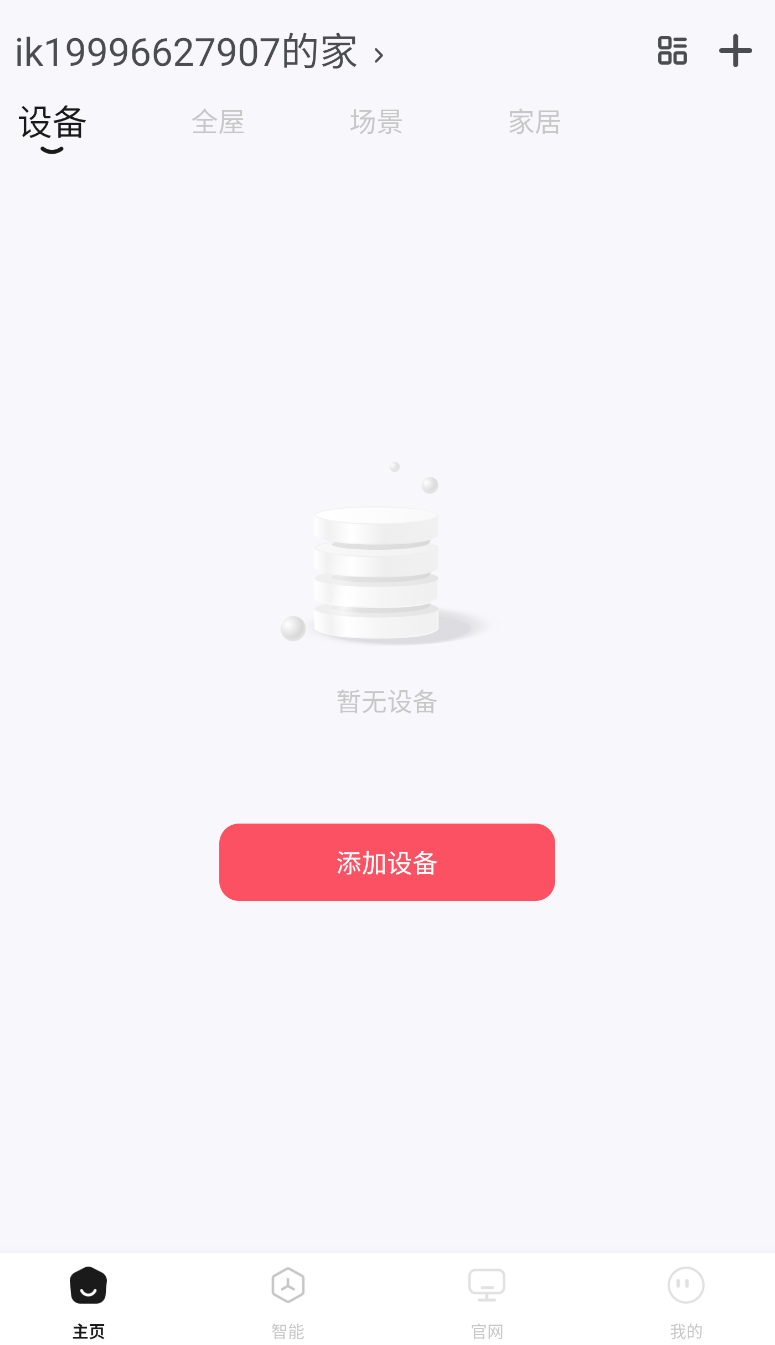Image resolution: width=775 pixels, height=1345 pixels.
Task: Tap the smiling home icon above 主页
Action: (x=88, y=1286)
